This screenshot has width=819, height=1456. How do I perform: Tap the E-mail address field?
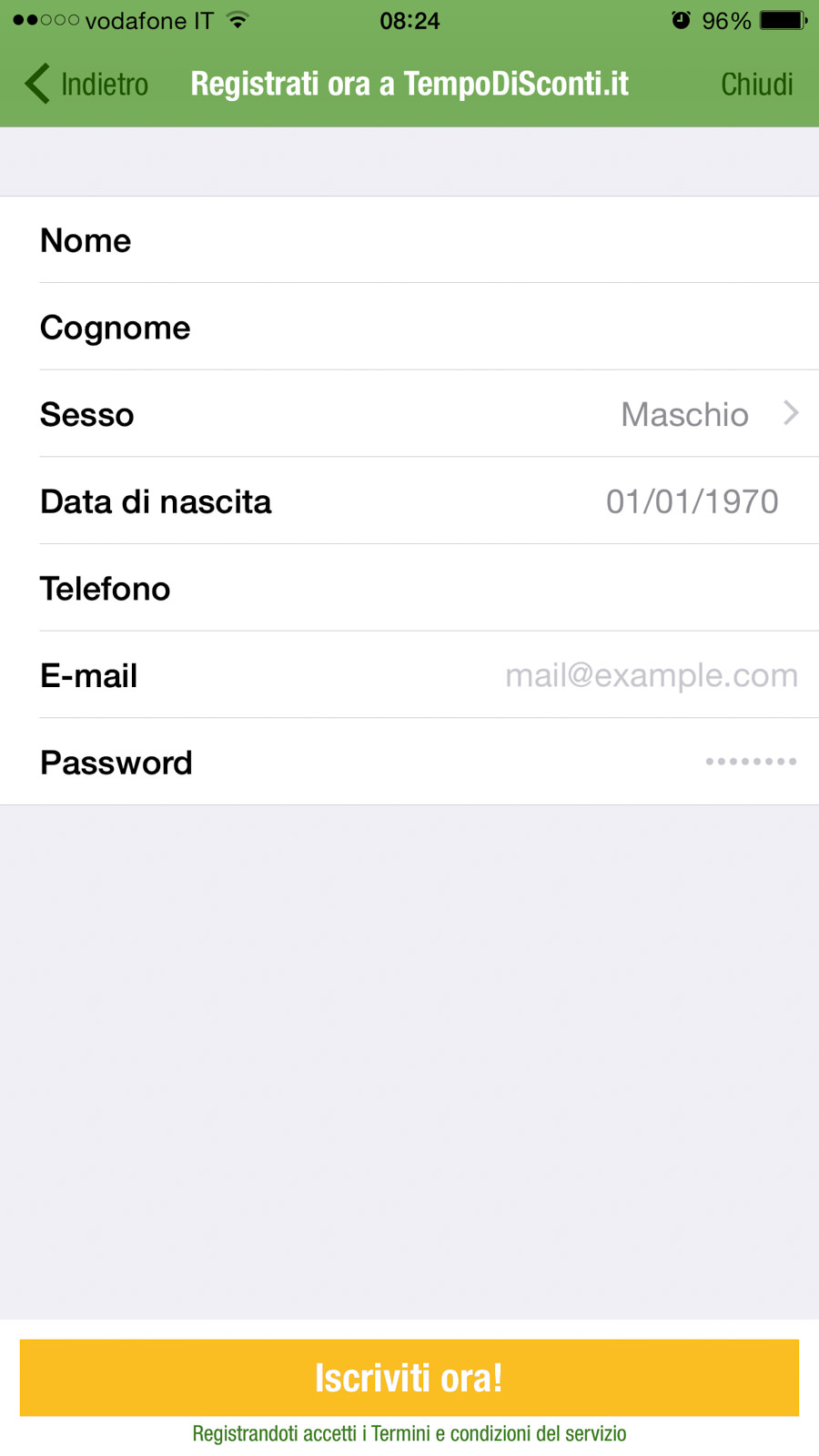click(x=546, y=676)
